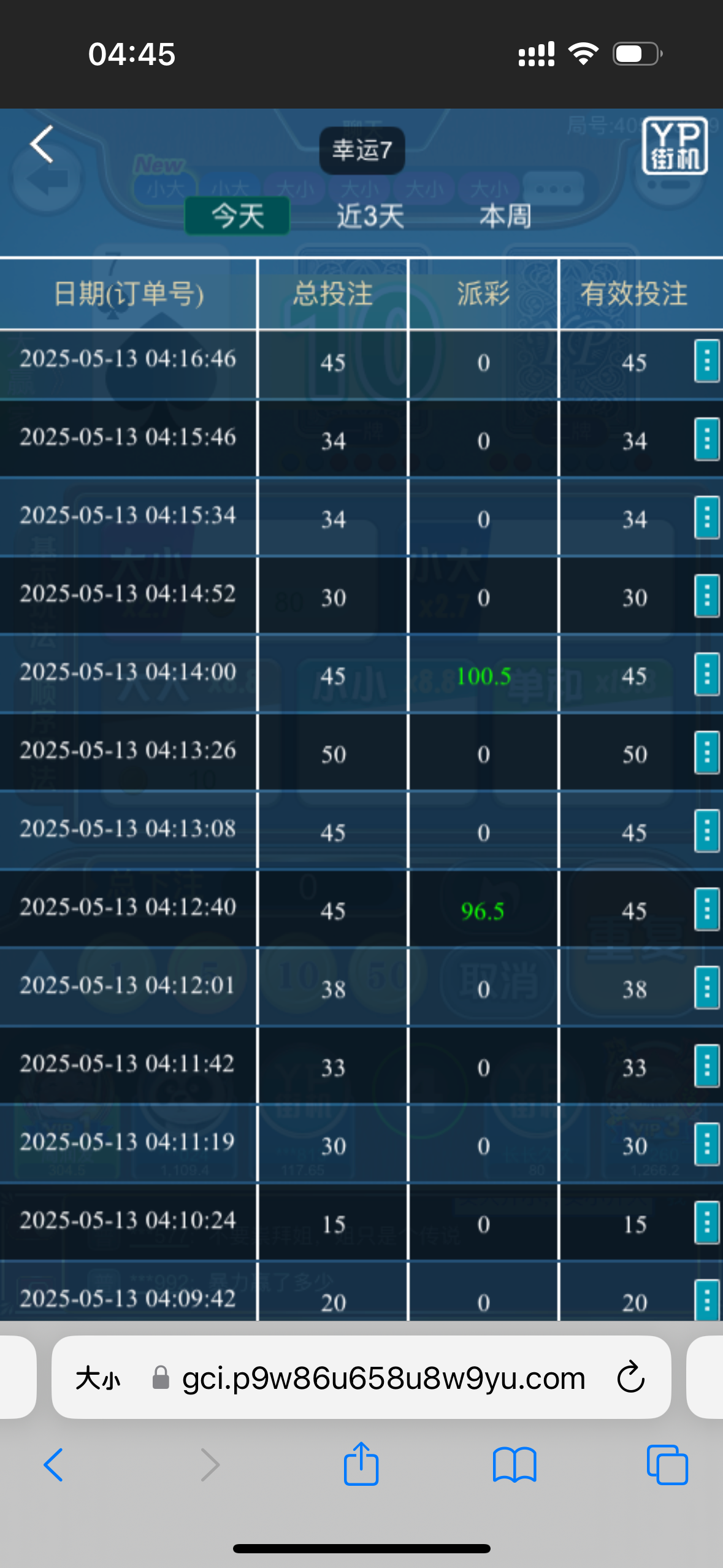Switch to the 本周 tab

point(505,216)
